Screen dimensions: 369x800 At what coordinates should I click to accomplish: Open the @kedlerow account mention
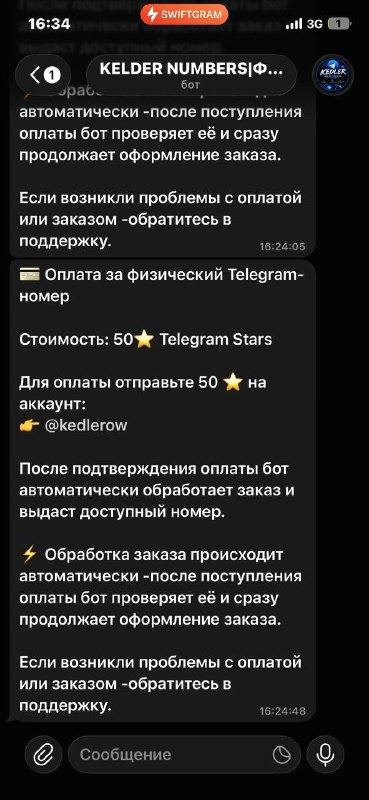pyautogui.click(x=86, y=425)
